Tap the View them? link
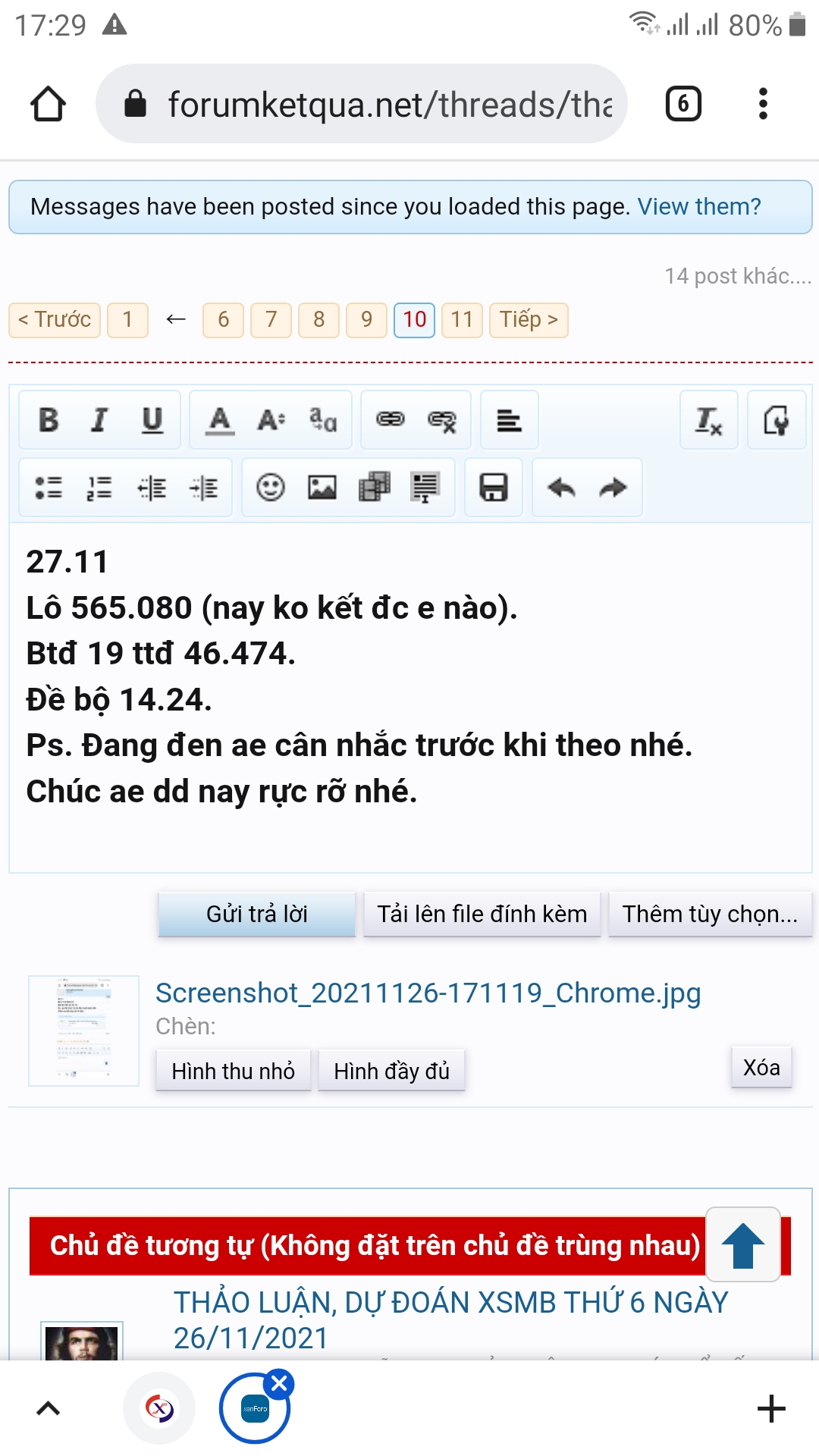 pos(699,206)
